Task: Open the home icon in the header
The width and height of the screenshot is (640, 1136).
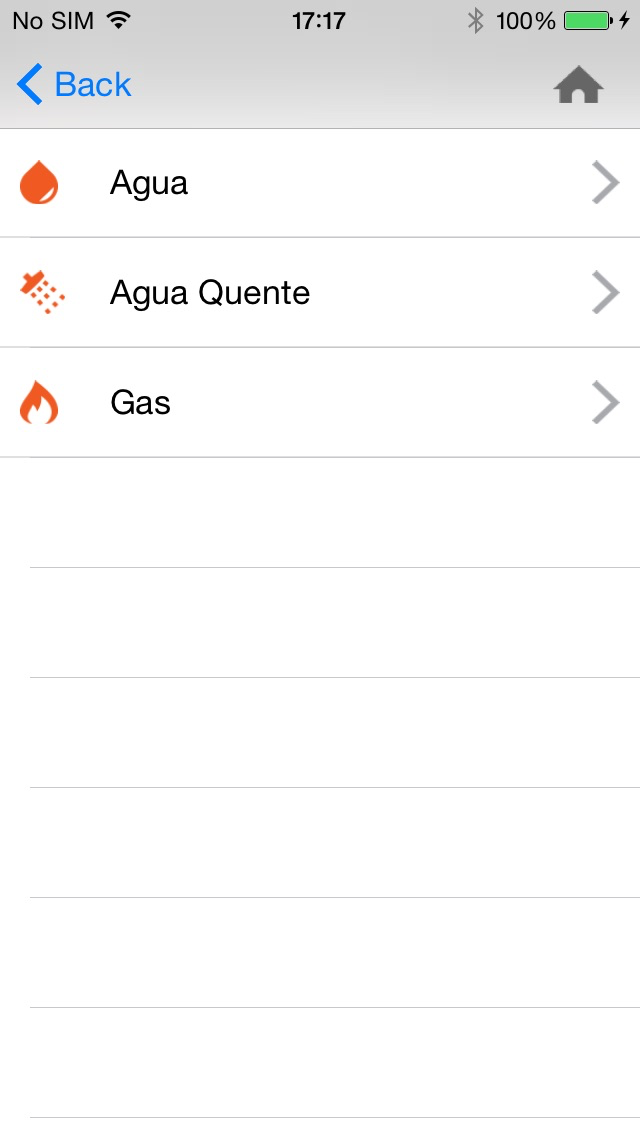Action: point(578,86)
